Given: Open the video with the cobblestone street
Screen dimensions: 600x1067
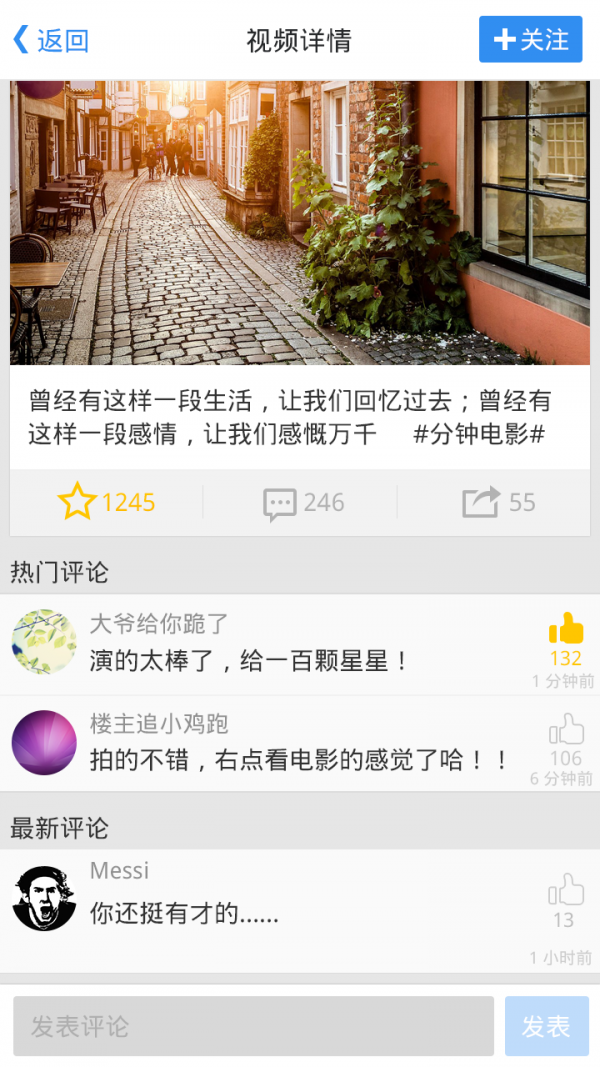Looking at the screenshot, I should pyautogui.click(x=300, y=222).
